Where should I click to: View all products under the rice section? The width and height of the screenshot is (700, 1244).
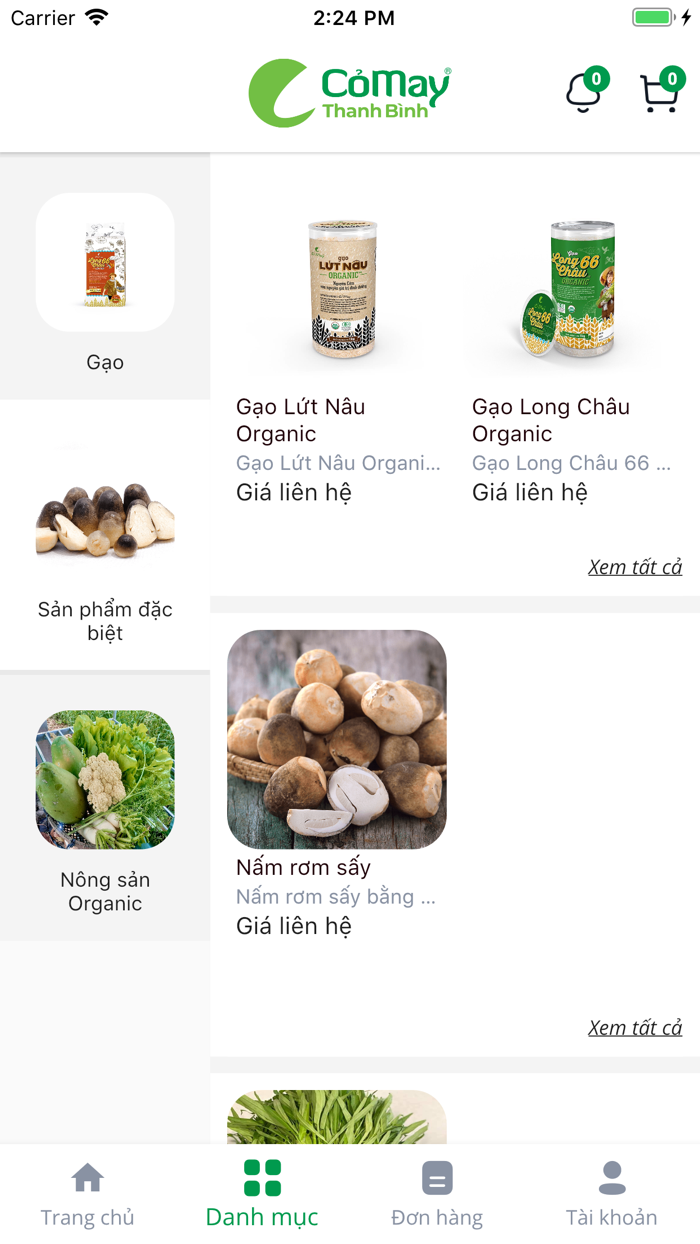635,567
